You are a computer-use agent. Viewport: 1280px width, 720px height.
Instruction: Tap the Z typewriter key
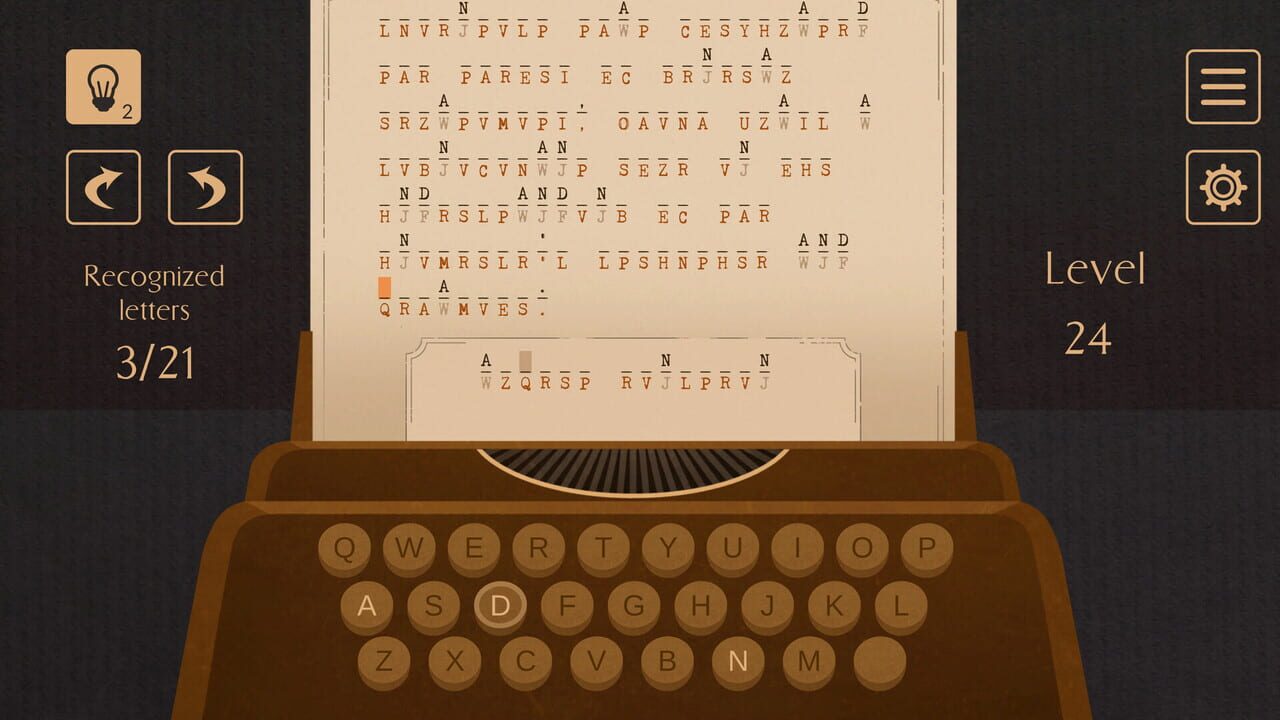pos(384,661)
